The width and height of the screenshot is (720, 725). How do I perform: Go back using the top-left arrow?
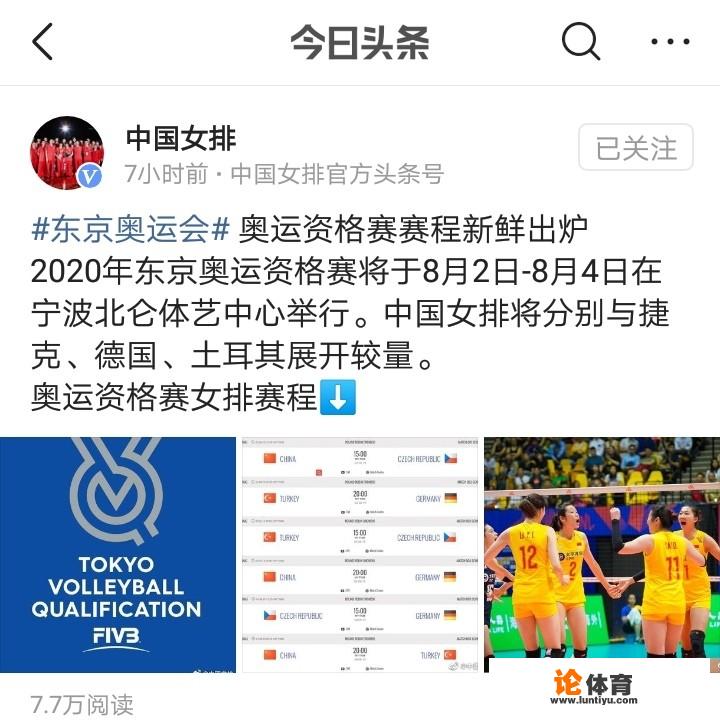click(x=42, y=42)
